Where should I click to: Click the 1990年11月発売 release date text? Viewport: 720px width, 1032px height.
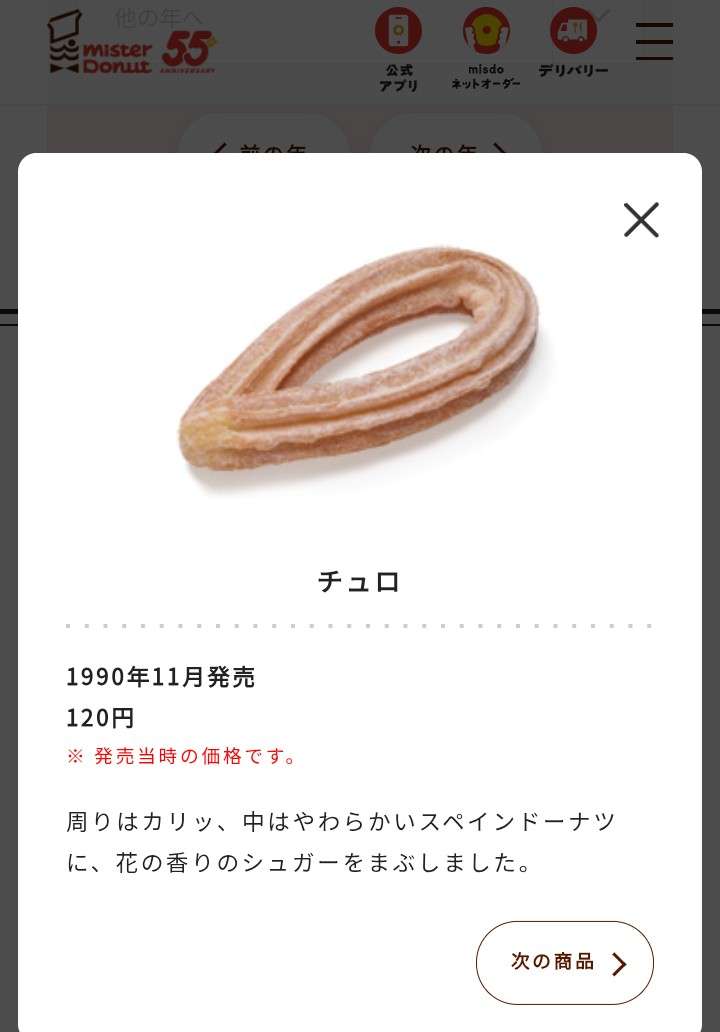pyautogui.click(x=160, y=677)
